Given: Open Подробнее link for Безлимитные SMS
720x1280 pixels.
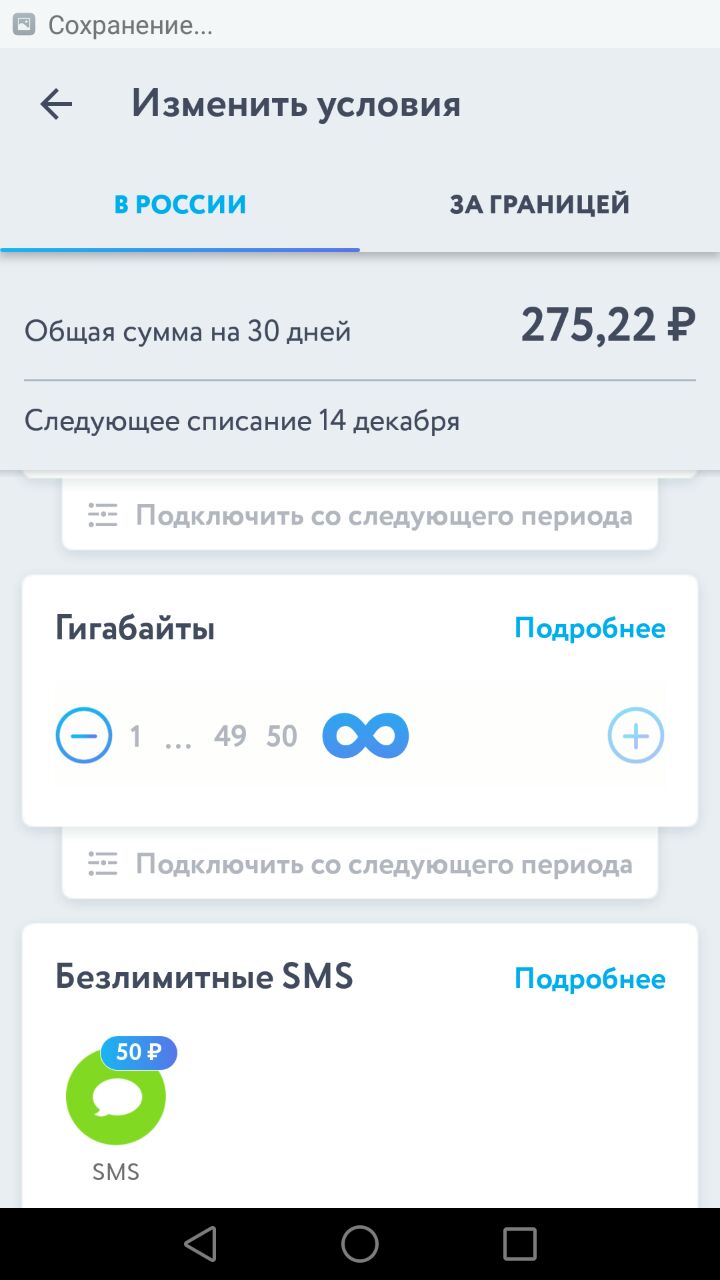Looking at the screenshot, I should [x=590, y=978].
